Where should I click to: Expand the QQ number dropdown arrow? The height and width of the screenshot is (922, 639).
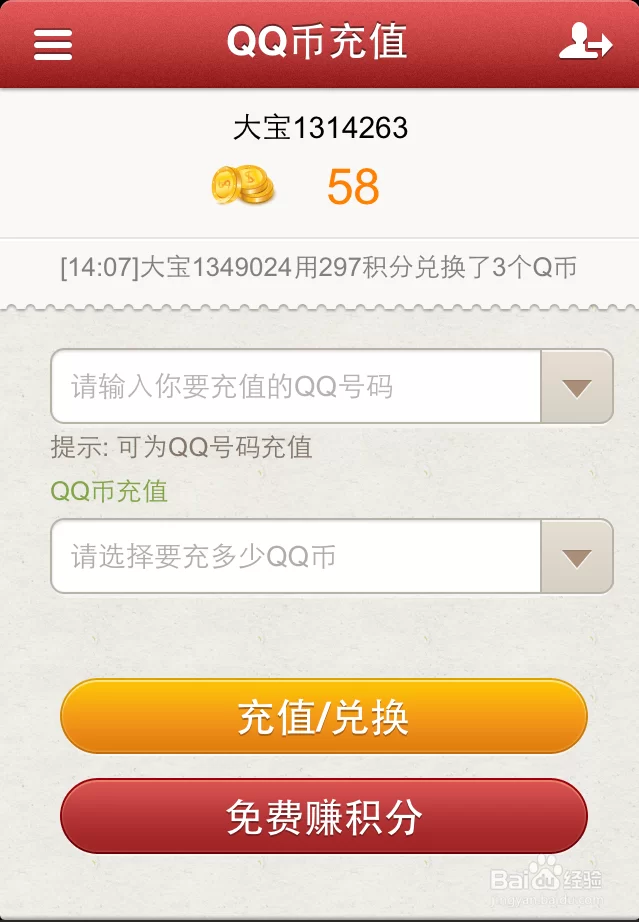pyautogui.click(x=576, y=387)
